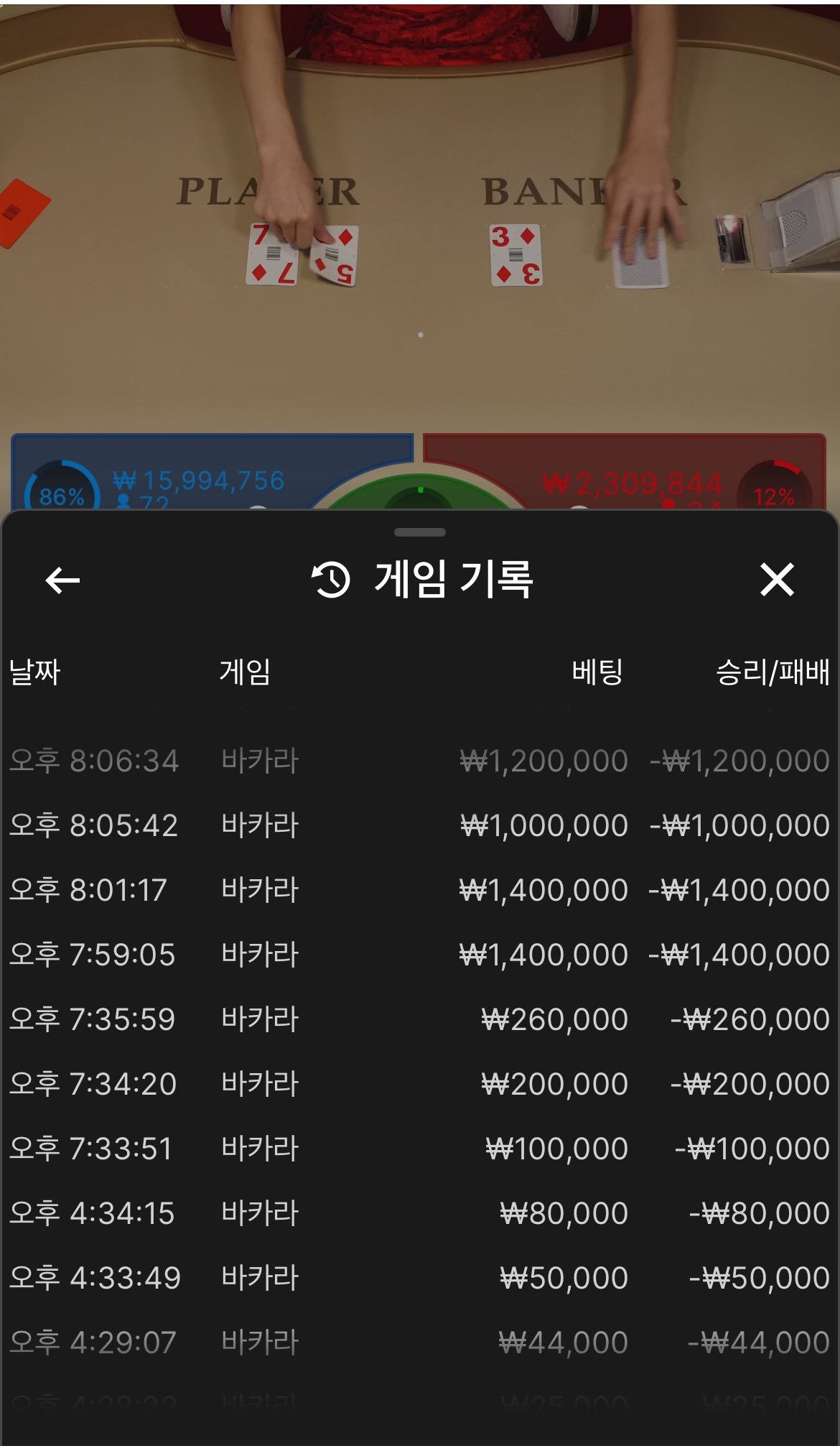View details of the 오후 8:01:17 bet
Screen dimensions: 840x1451
419,890
